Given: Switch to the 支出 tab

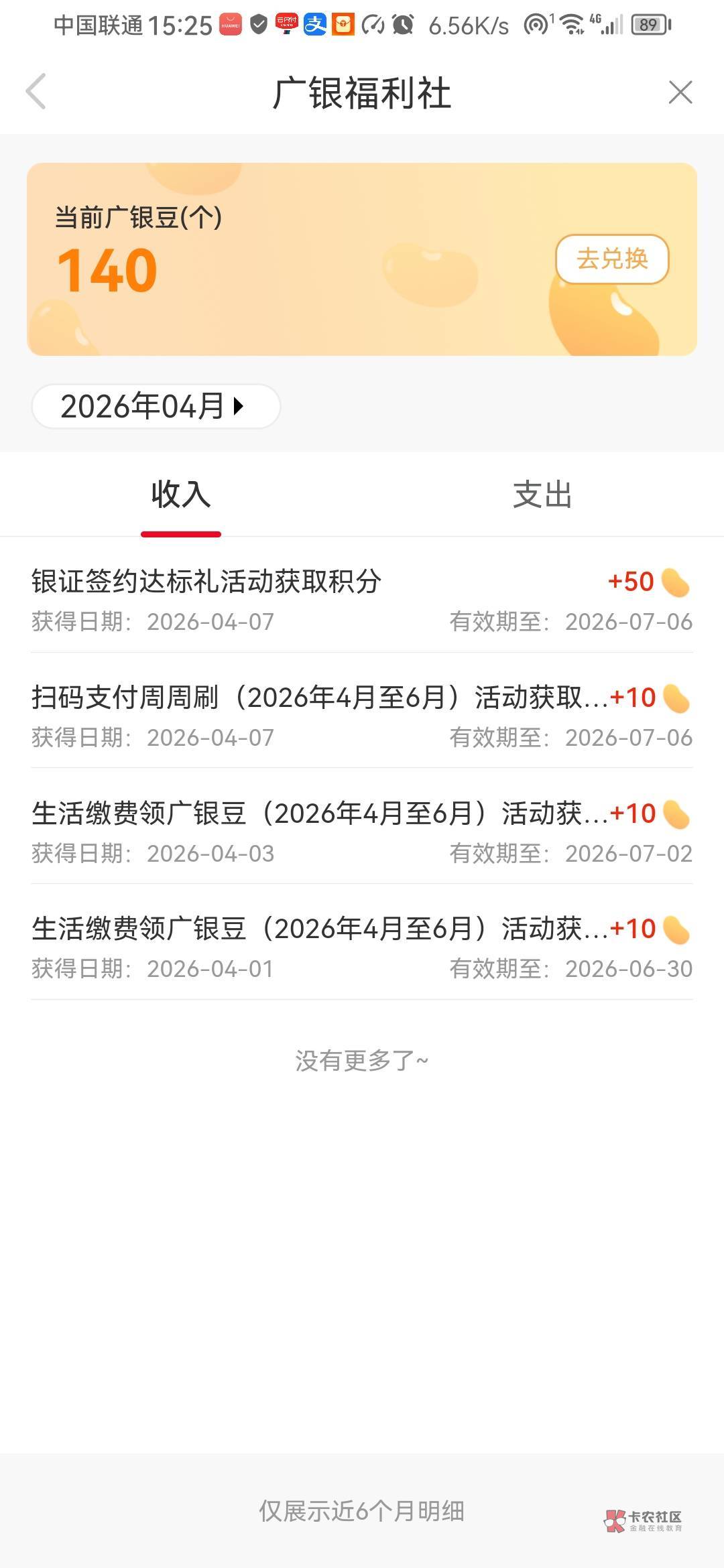Looking at the screenshot, I should pyautogui.click(x=542, y=495).
